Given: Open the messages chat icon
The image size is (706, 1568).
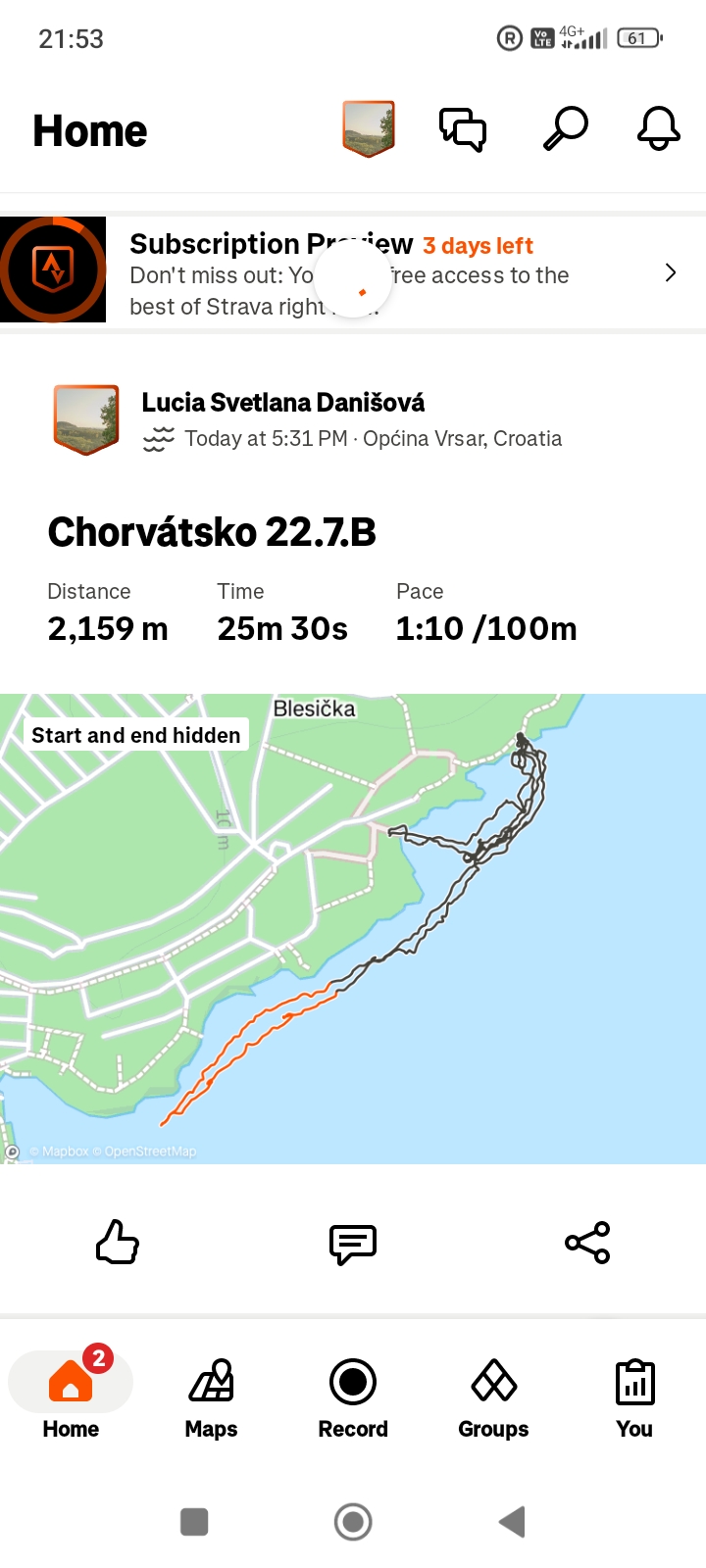Looking at the screenshot, I should click(x=463, y=129).
